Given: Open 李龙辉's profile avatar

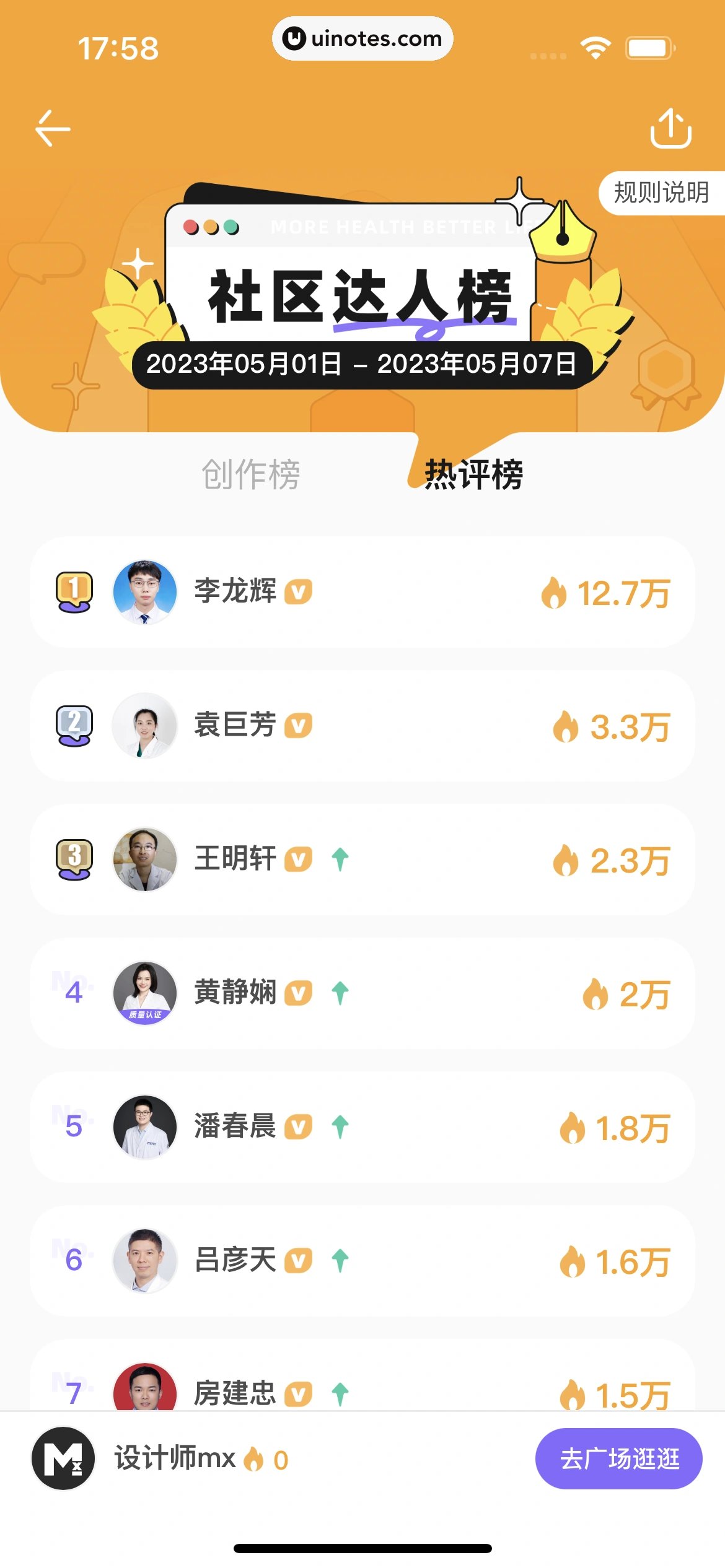Looking at the screenshot, I should pos(144,590).
